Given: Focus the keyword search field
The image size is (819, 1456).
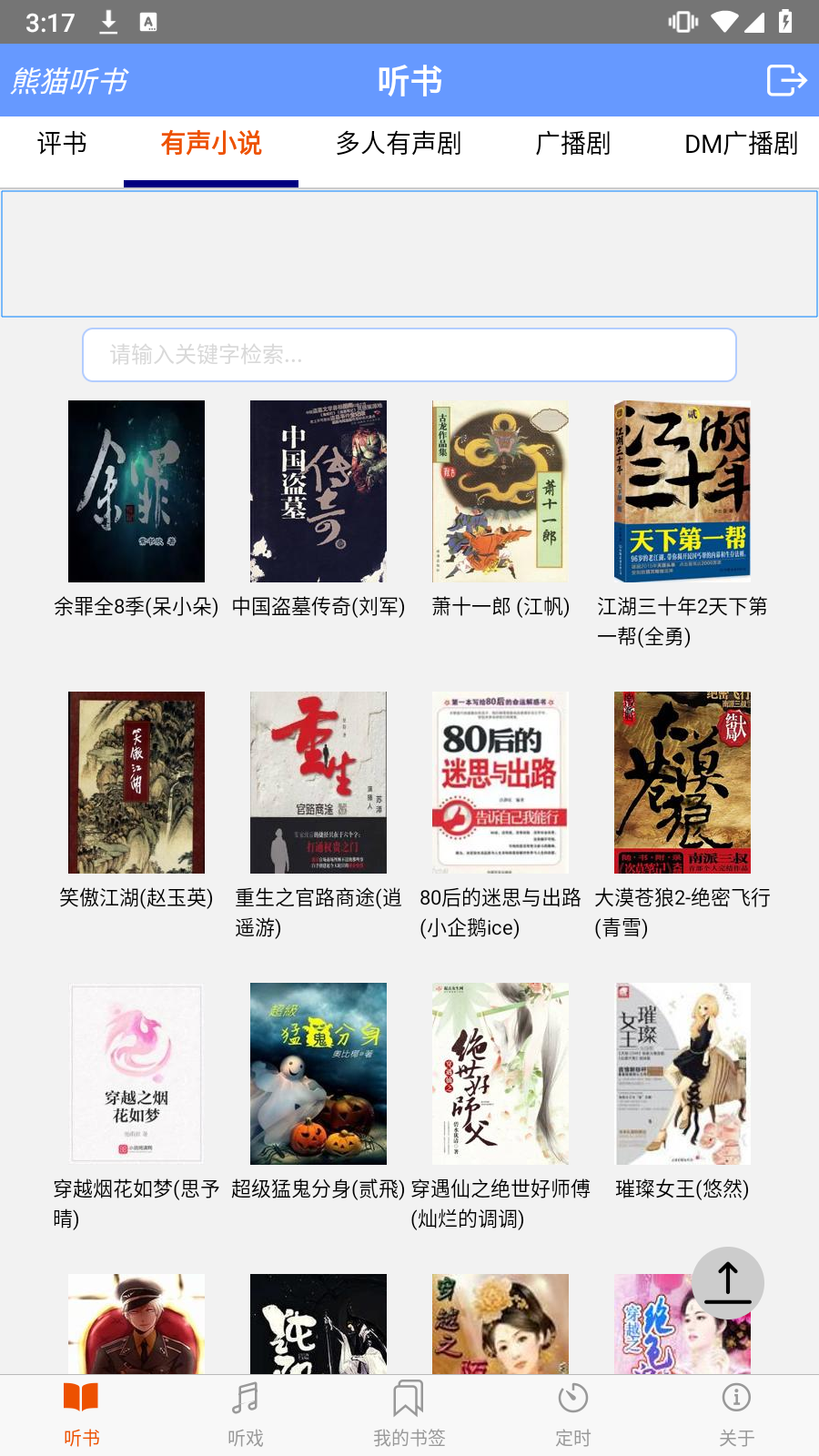Looking at the screenshot, I should (x=409, y=355).
